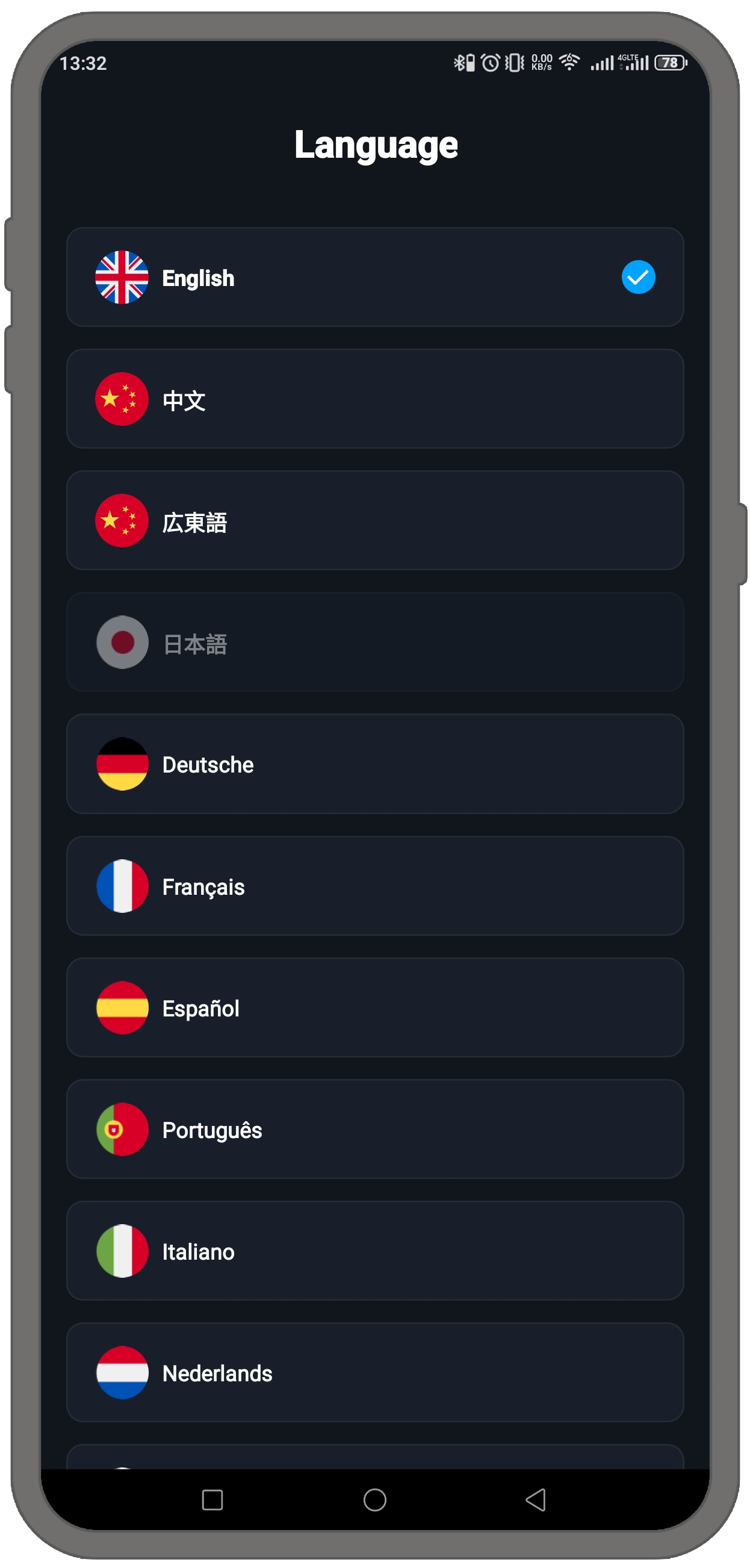Choose Nederlands from the list

(x=374, y=1373)
